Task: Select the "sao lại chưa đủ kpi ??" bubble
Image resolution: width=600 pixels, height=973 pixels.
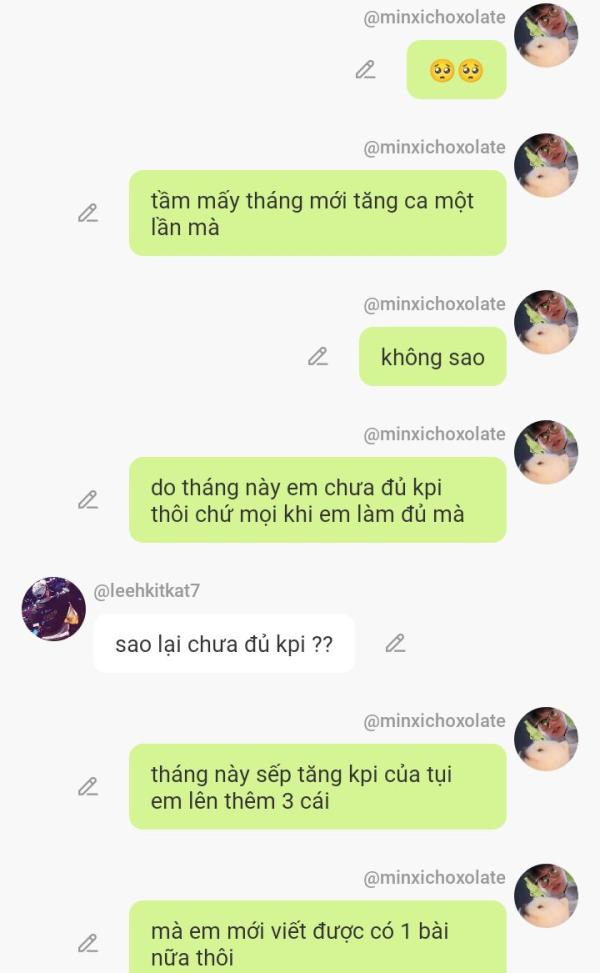Action: [224, 643]
